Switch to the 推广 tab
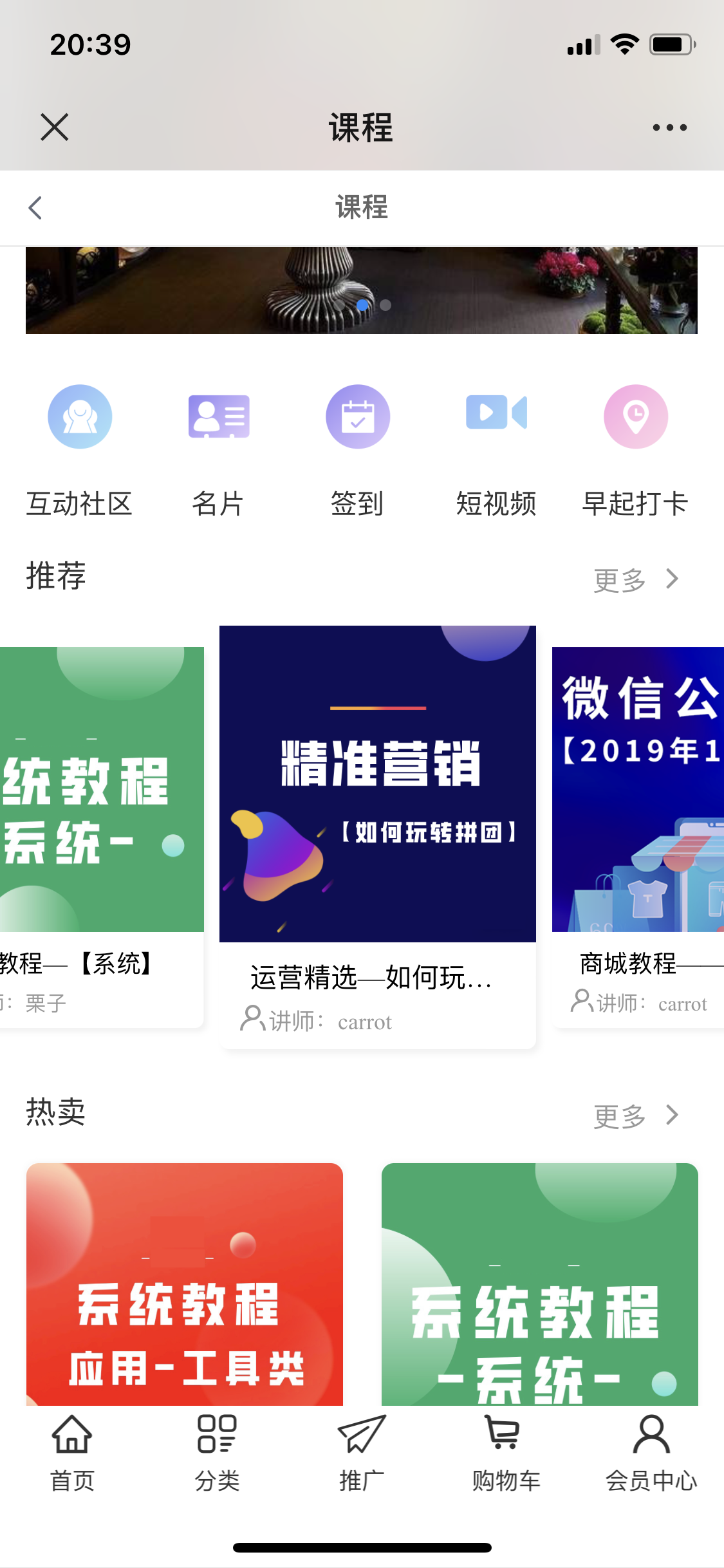The height and width of the screenshot is (1568, 724). coord(362,1453)
